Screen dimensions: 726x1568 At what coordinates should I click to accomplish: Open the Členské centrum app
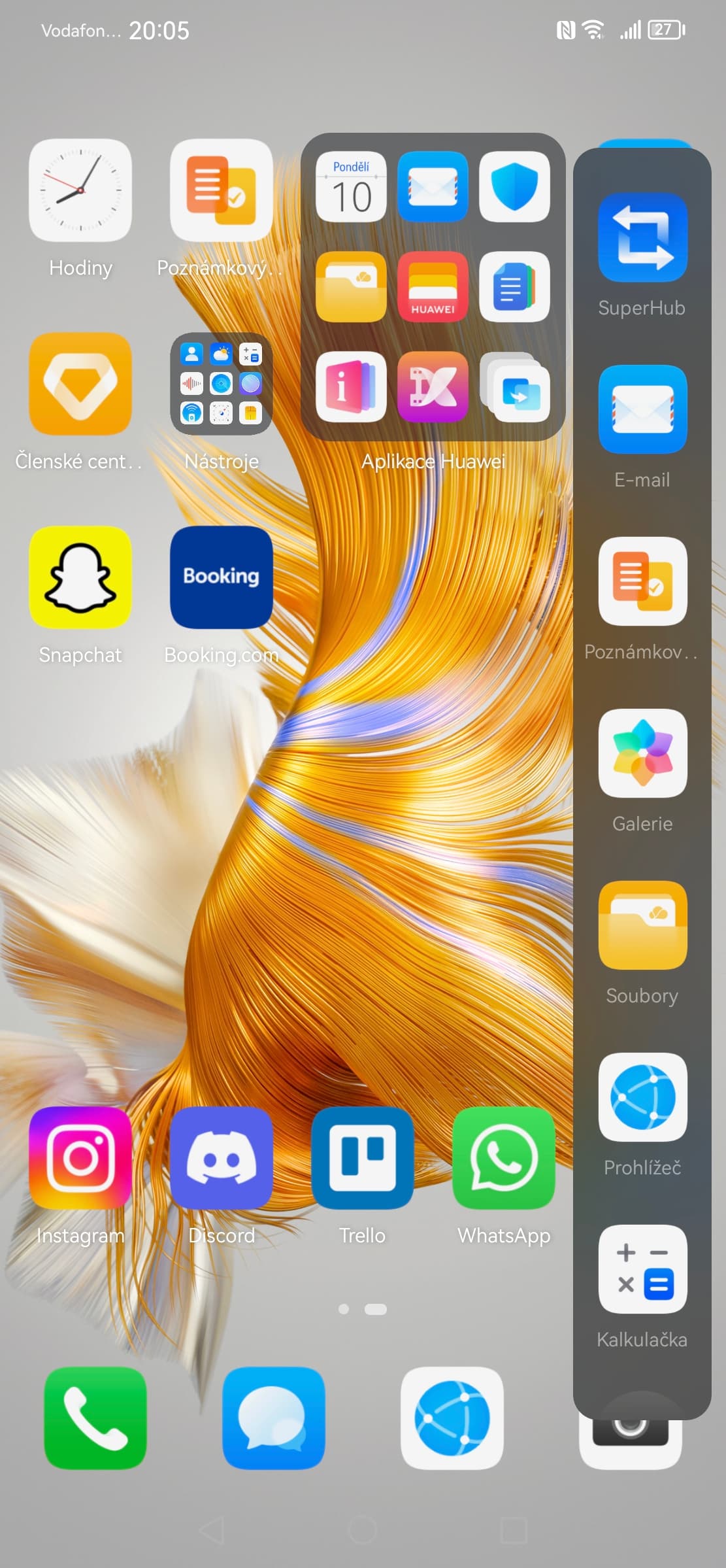click(80, 384)
